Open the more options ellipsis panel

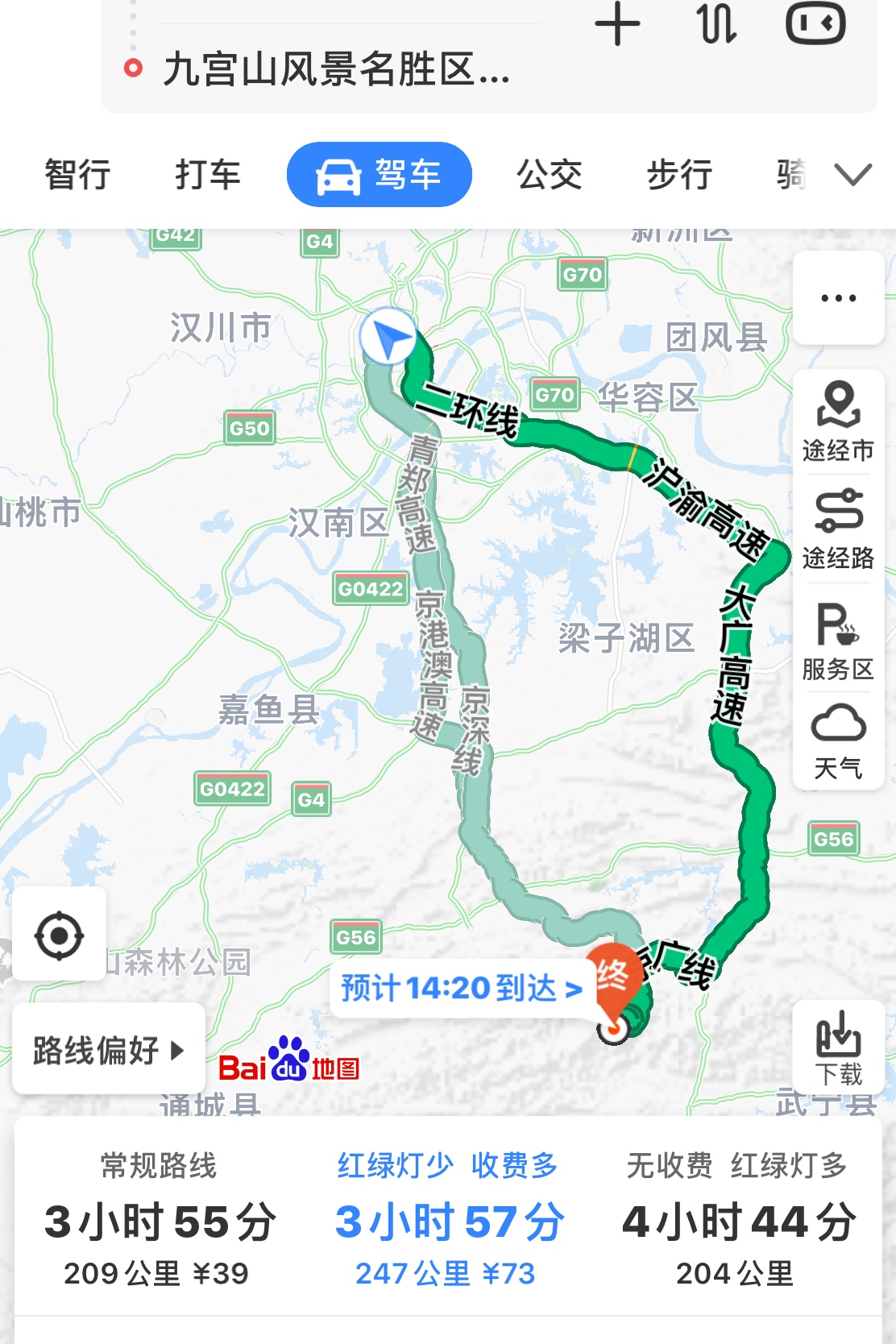[x=839, y=297]
